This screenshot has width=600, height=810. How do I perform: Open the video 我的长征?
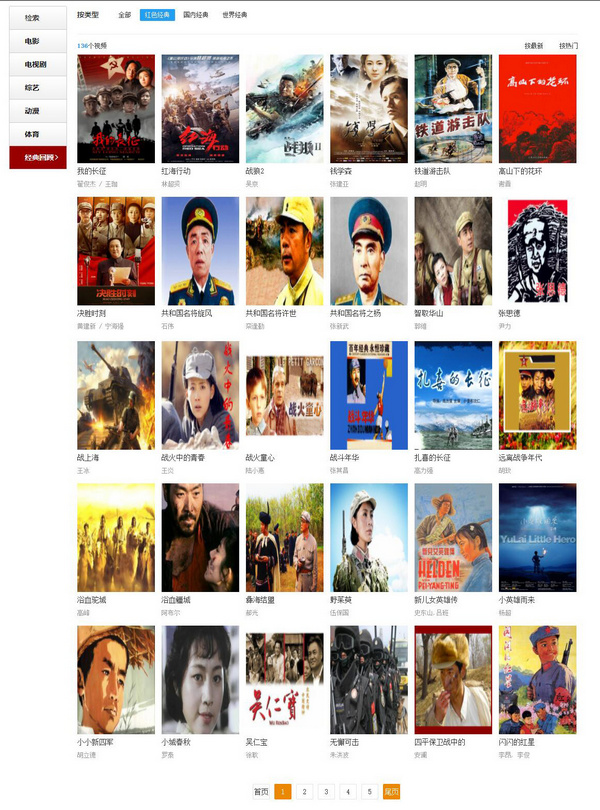(x=115, y=108)
